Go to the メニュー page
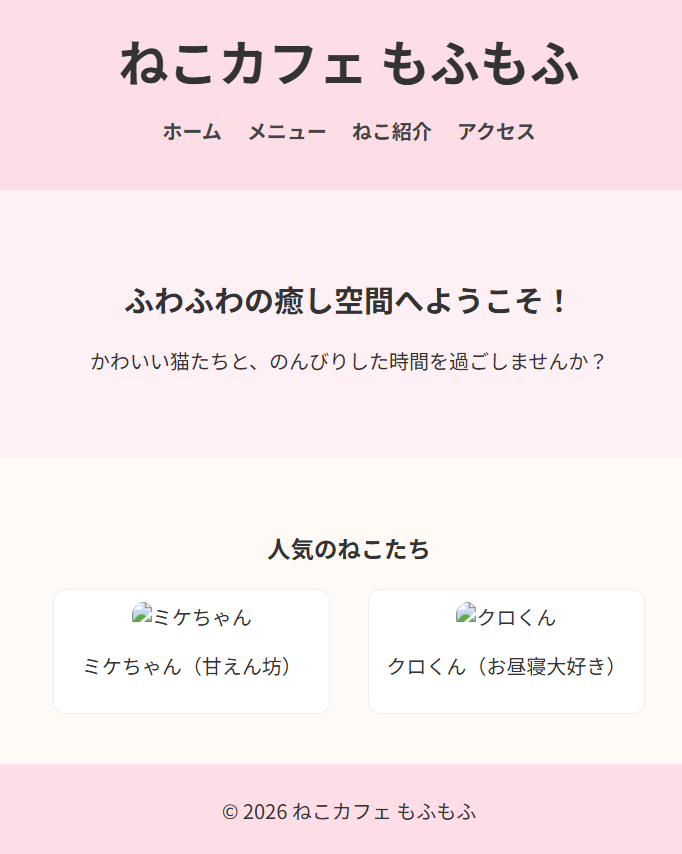The image size is (682, 854). [x=287, y=131]
